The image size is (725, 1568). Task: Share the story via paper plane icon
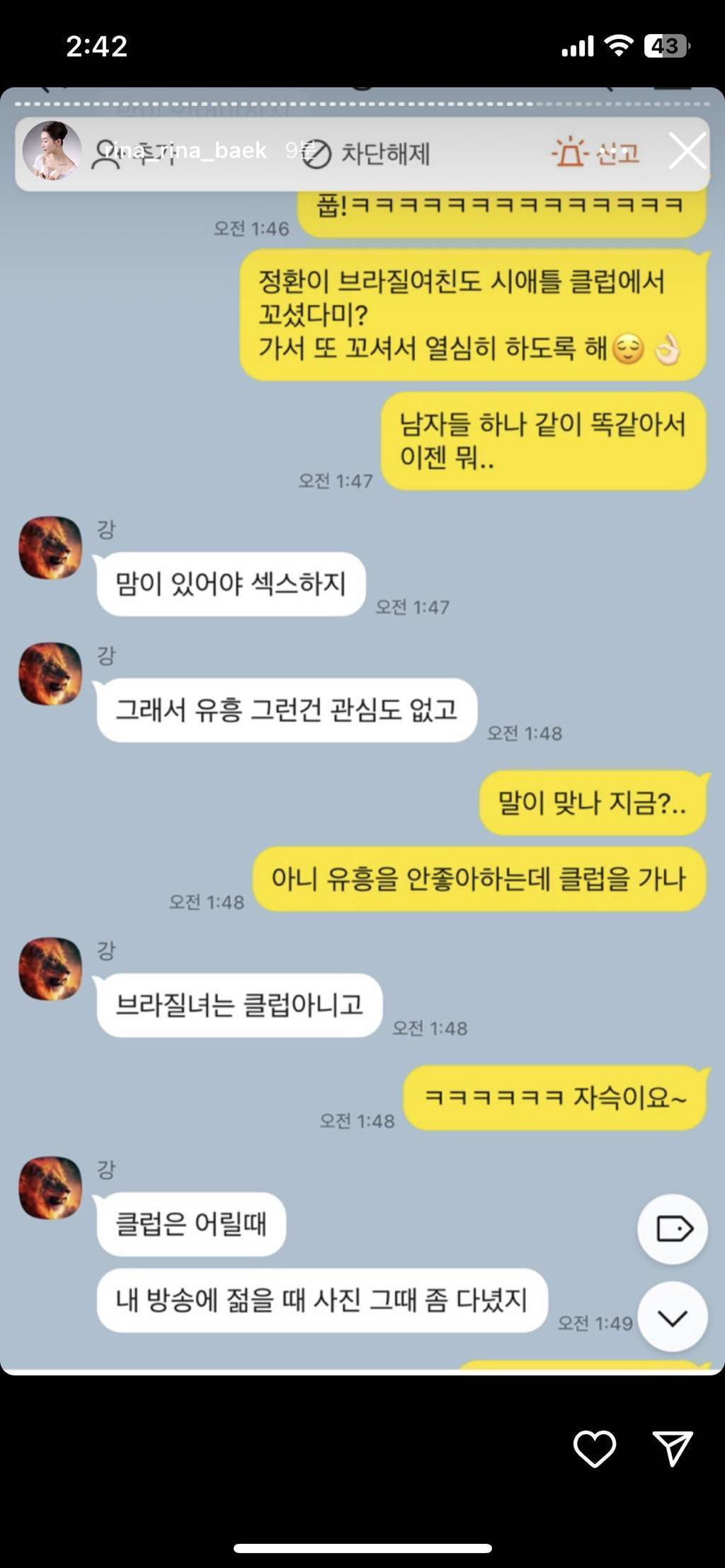click(672, 1448)
